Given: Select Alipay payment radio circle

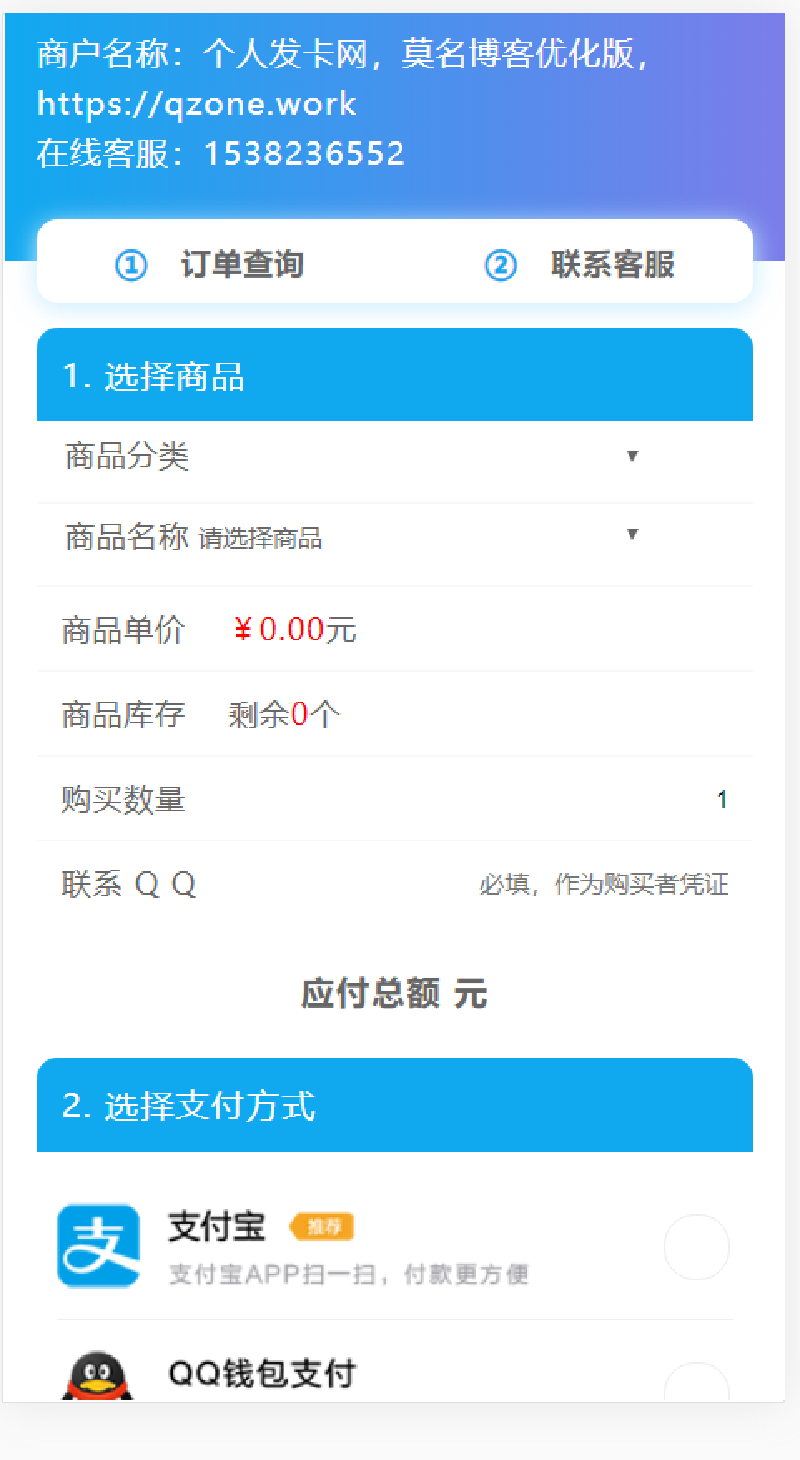Looking at the screenshot, I should tap(696, 1247).
